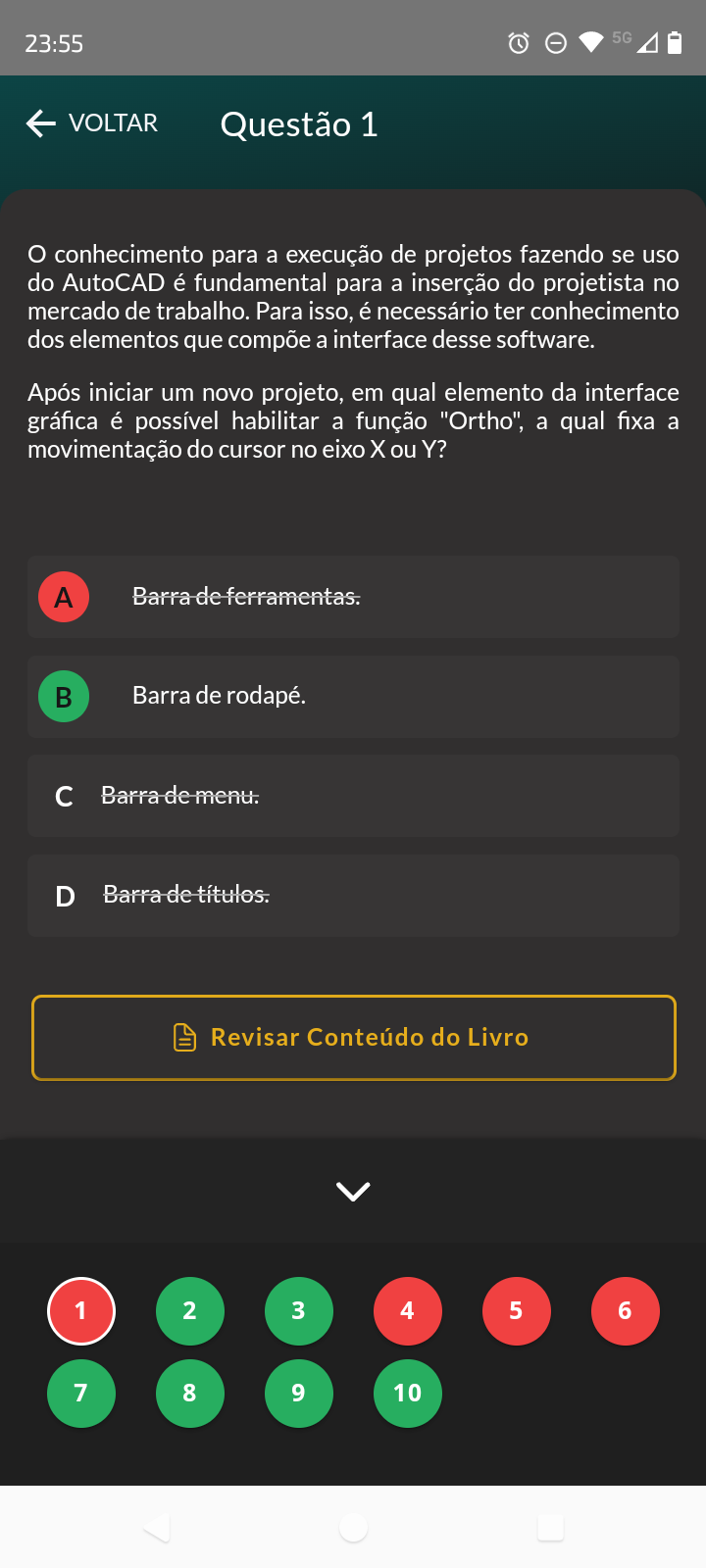Jump to question 7
The height and width of the screenshot is (1568, 706).
tap(81, 1394)
